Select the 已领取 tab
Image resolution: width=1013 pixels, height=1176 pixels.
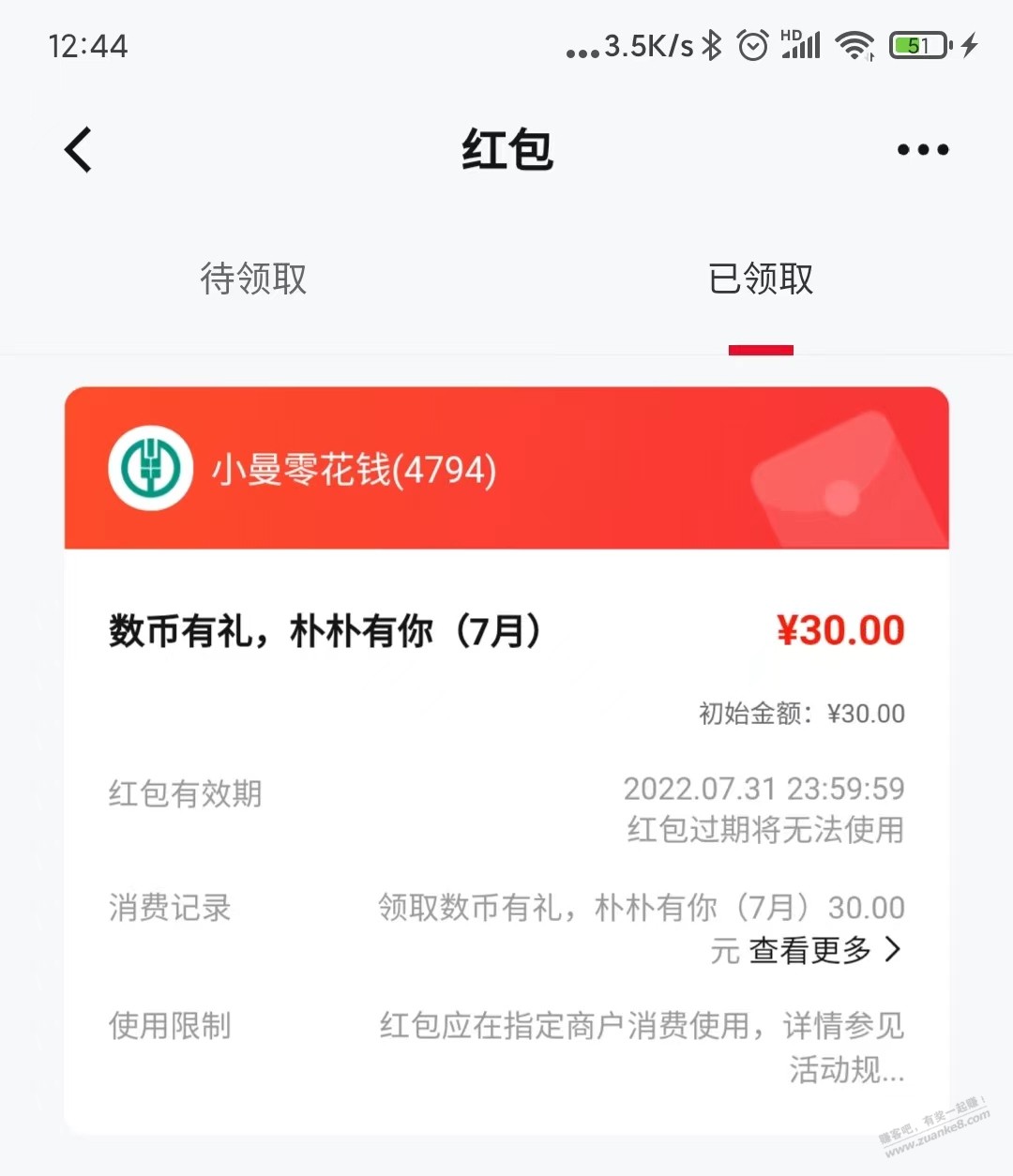coord(761,279)
